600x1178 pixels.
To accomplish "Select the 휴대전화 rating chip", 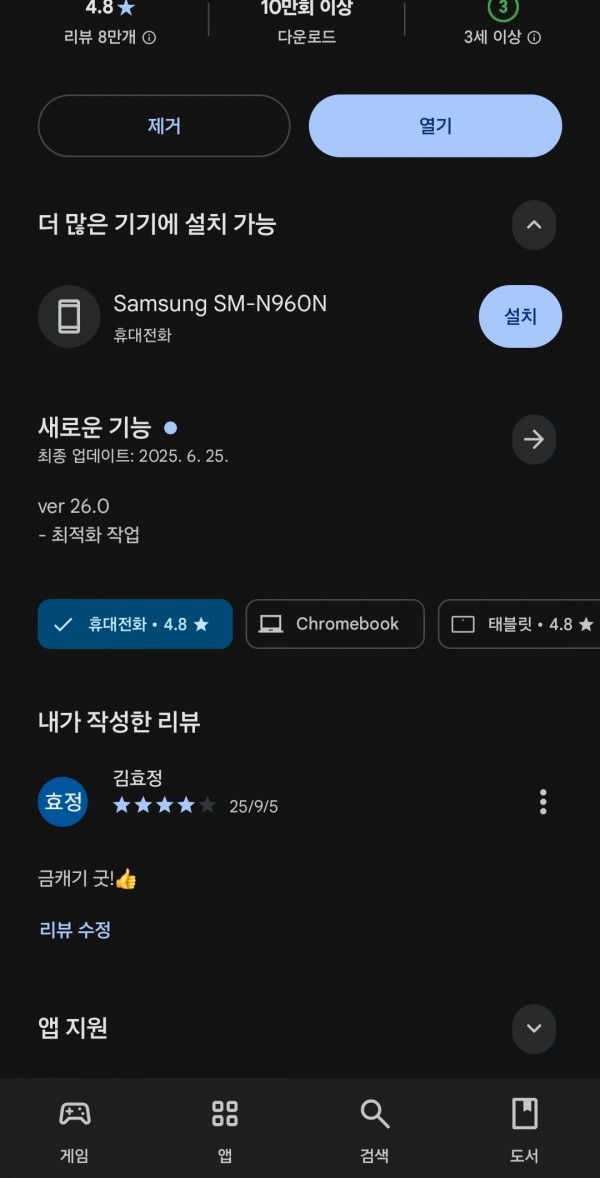I will (135, 624).
